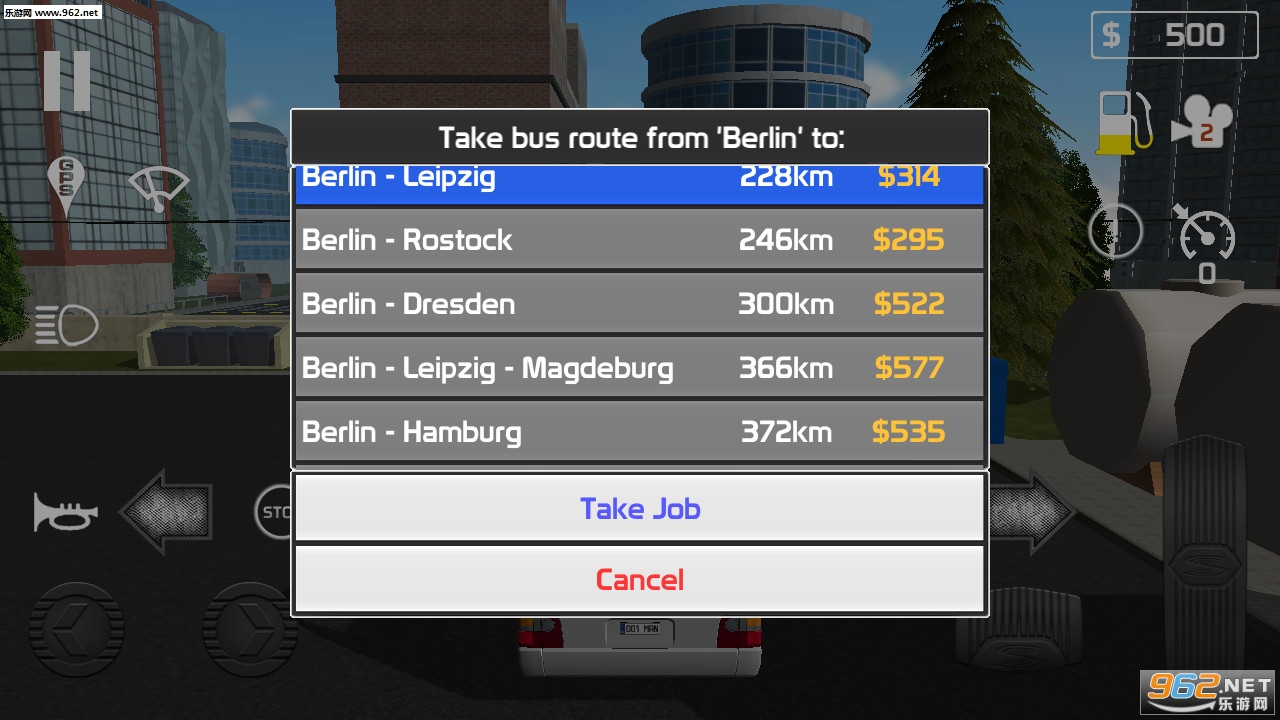
Task: Choose the Berlin - Hamburg route
Action: pyautogui.click(x=640, y=432)
